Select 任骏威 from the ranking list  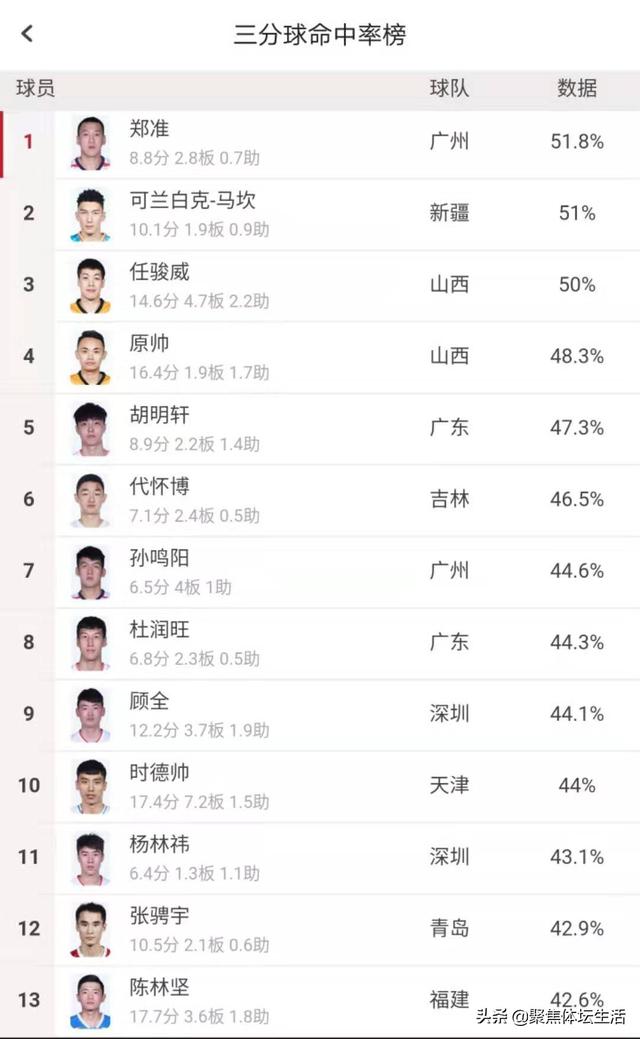click(x=320, y=286)
